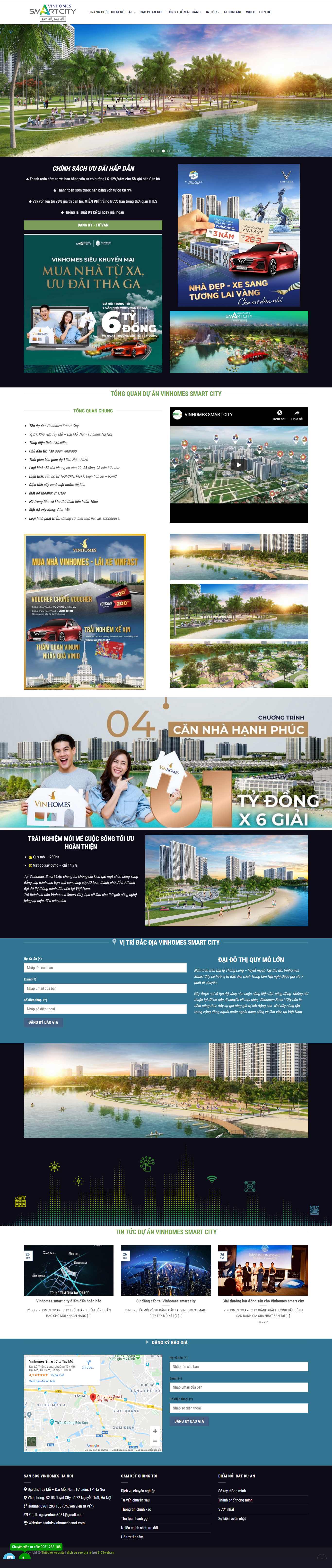Expand the Điểm Nổi Bật dropdown
Image resolution: width=332 pixels, height=1568 pixels.
(123, 12)
